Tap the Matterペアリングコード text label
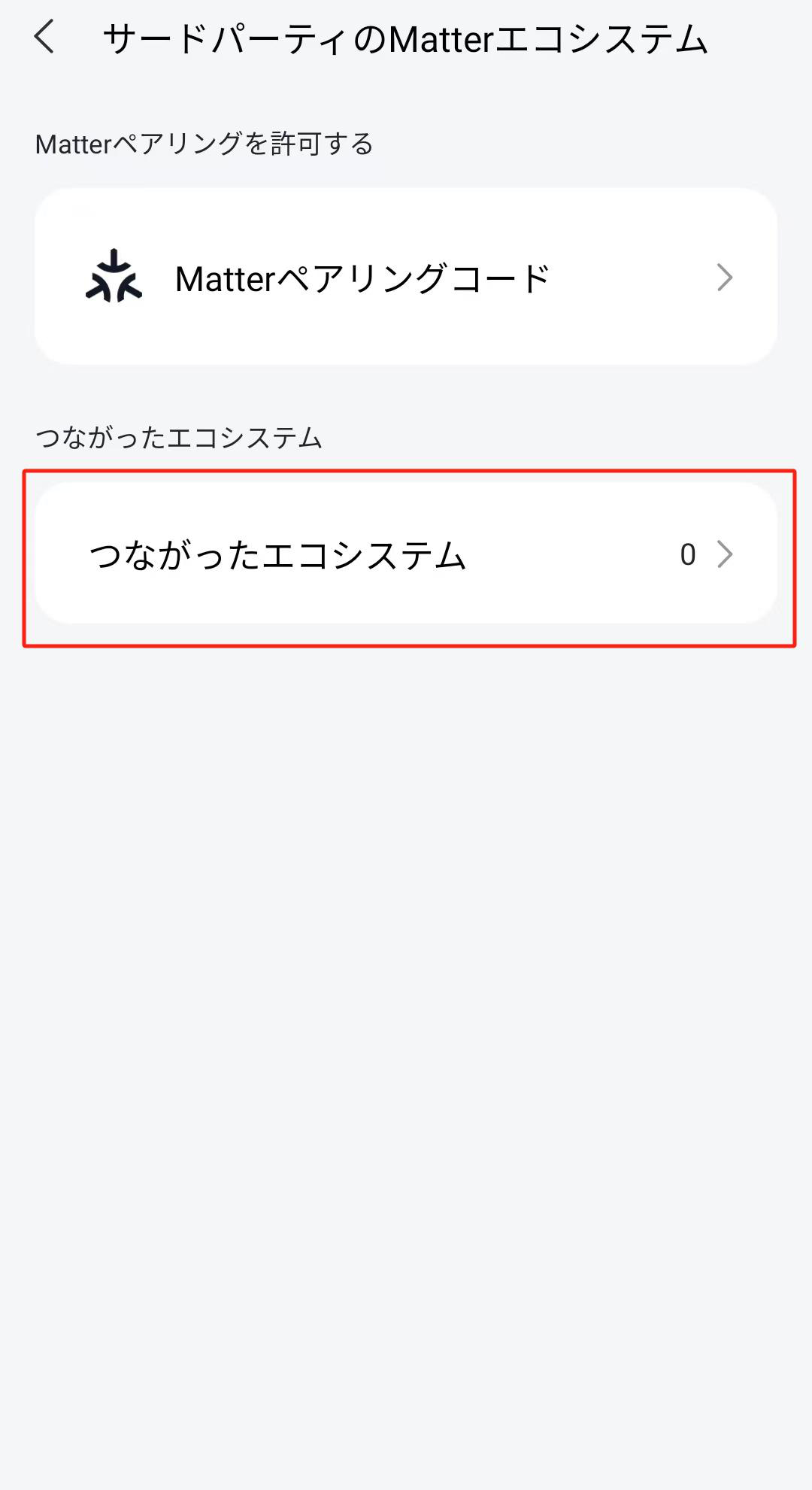812x1490 pixels. coord(362,277)
